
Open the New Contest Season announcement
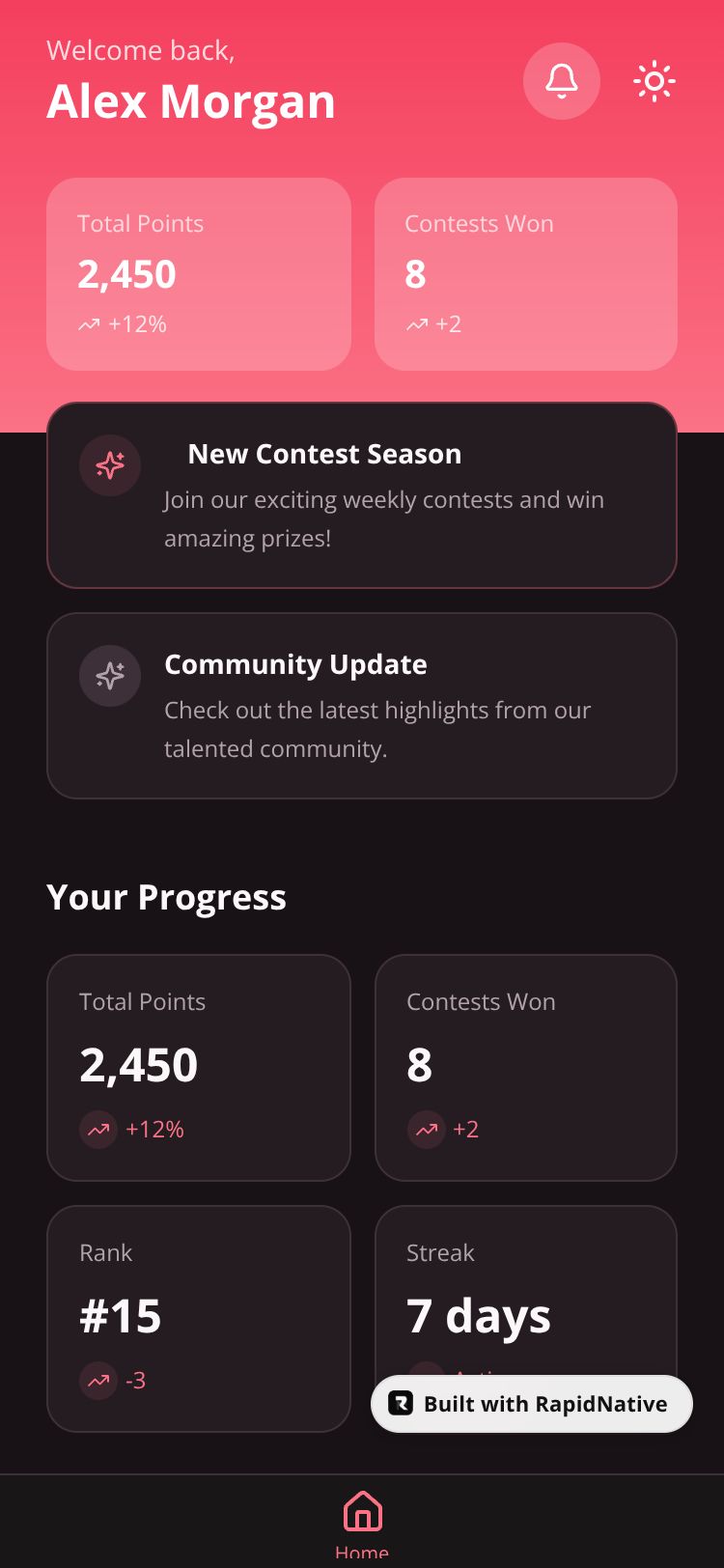coord(362,495)
